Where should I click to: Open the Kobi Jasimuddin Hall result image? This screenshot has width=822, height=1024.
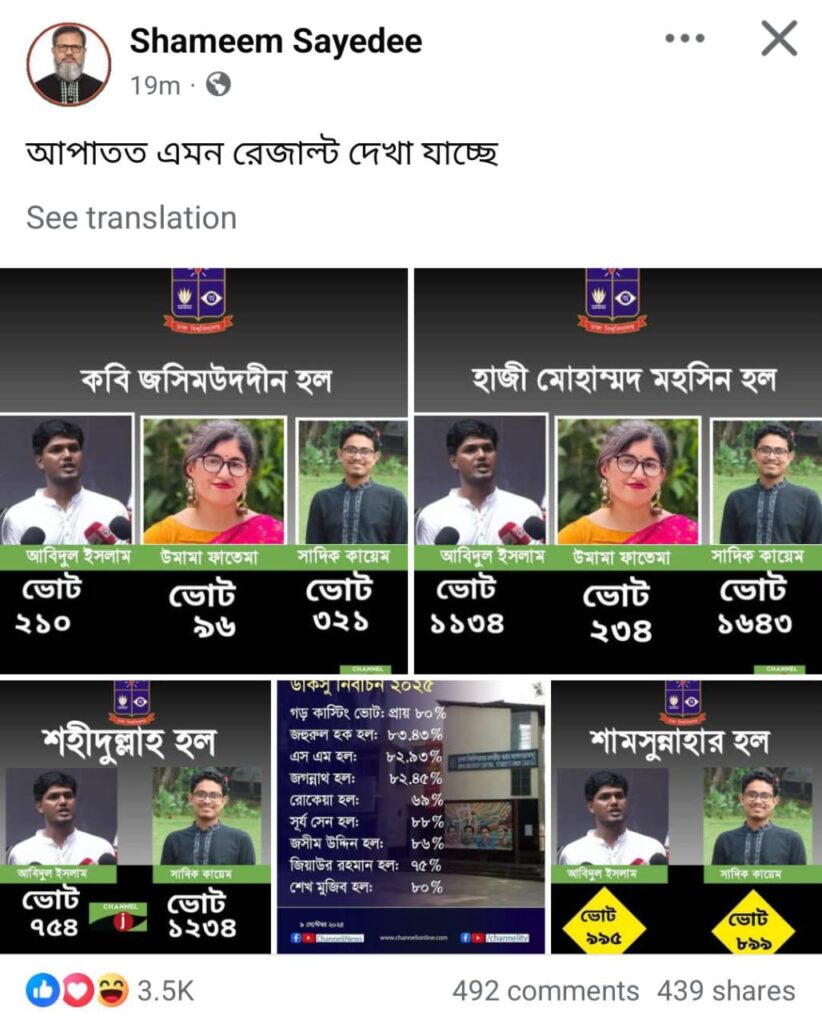point(204,470)
